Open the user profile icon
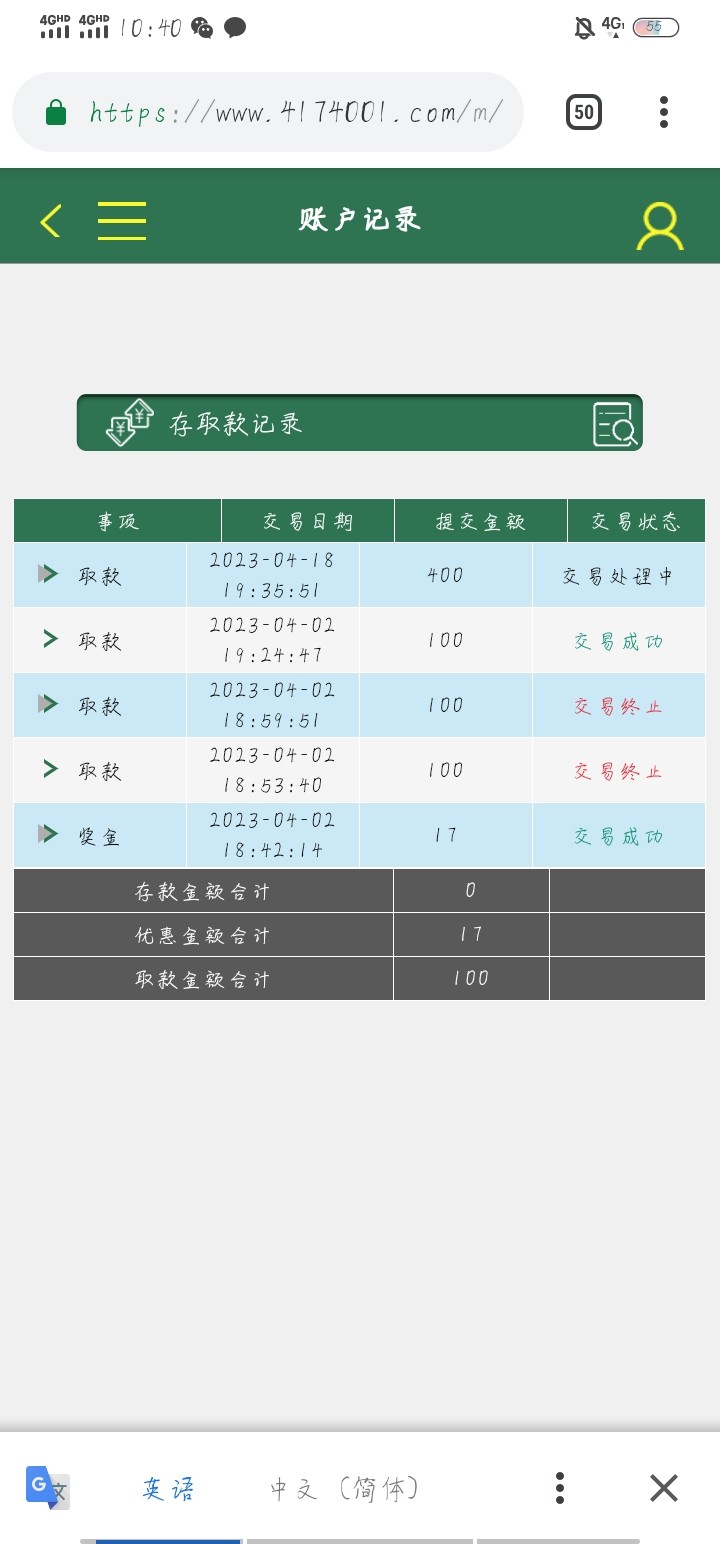 (x=660, y=226)
